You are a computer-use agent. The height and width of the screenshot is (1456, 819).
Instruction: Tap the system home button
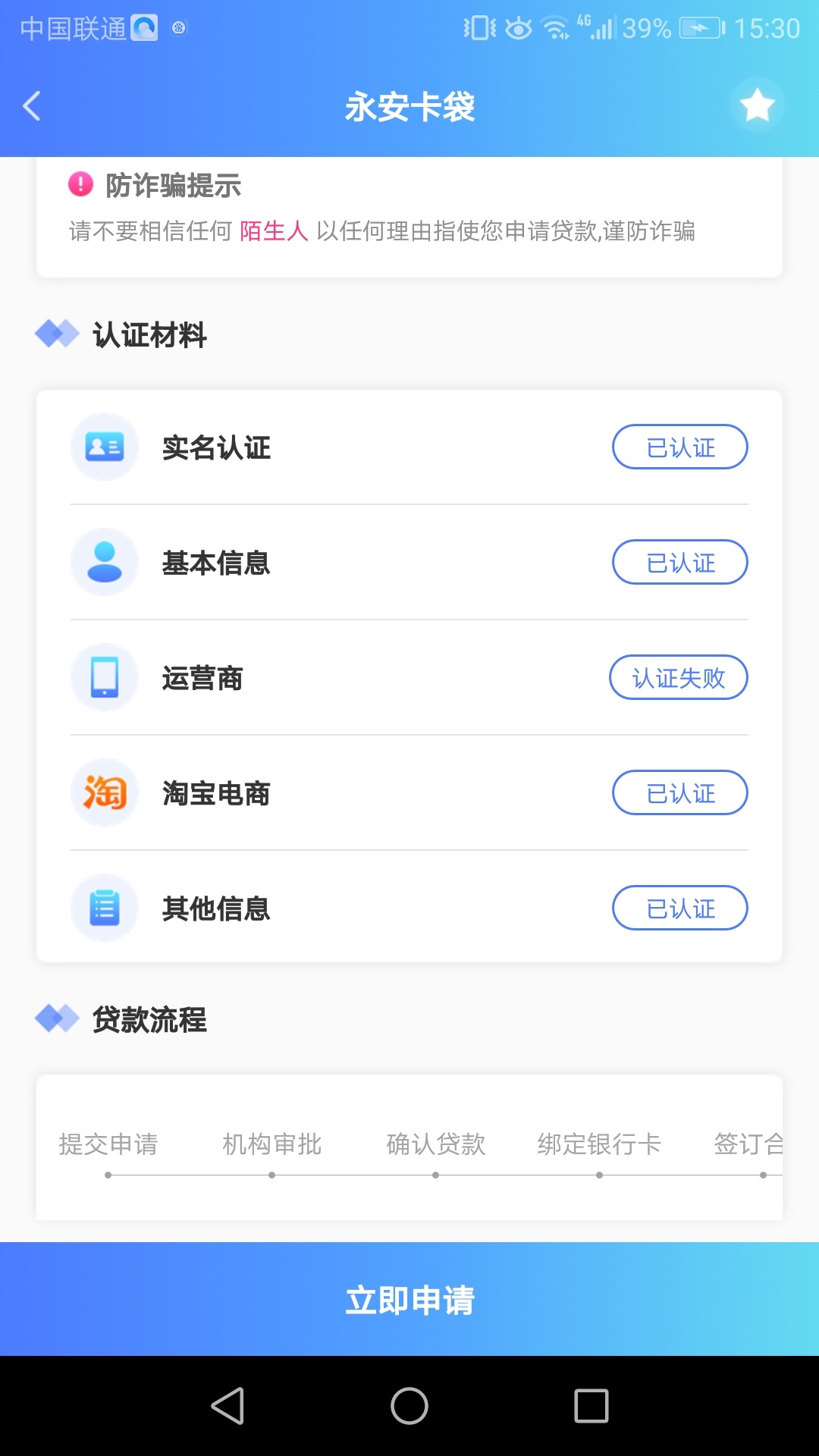click(x=409, y=1406)
